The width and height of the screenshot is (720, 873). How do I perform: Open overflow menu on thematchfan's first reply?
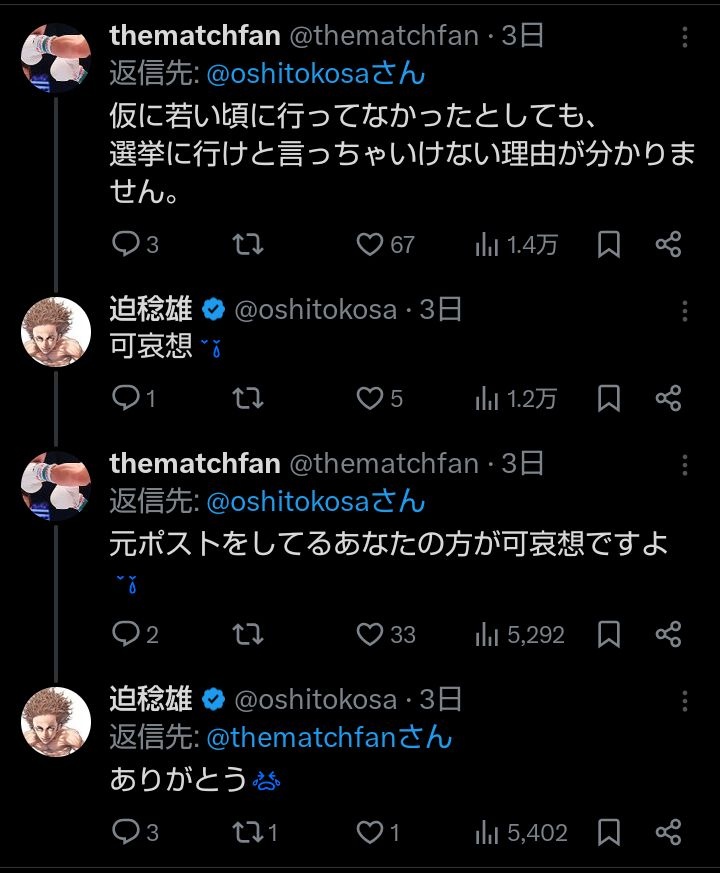click(685, 37)
